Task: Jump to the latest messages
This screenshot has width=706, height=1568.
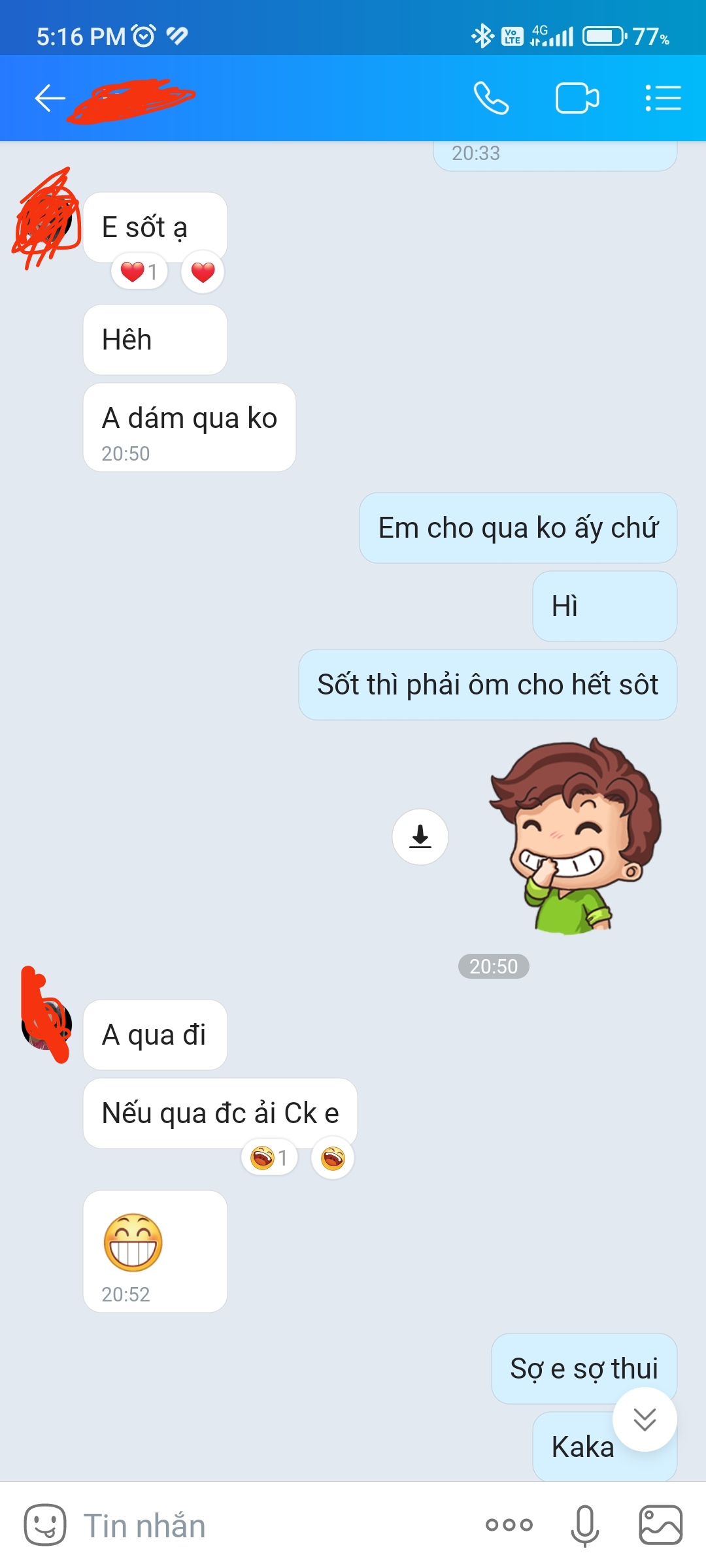Action: point(645,1419)
